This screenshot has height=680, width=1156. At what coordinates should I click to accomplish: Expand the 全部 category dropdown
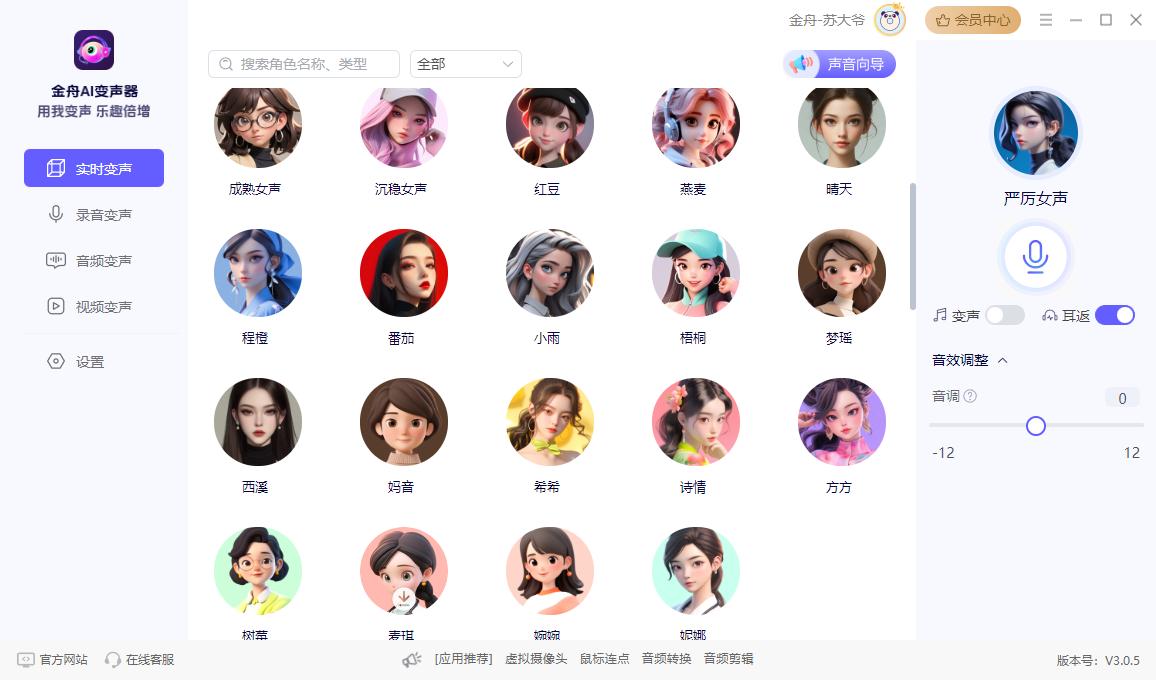point(466,64)
